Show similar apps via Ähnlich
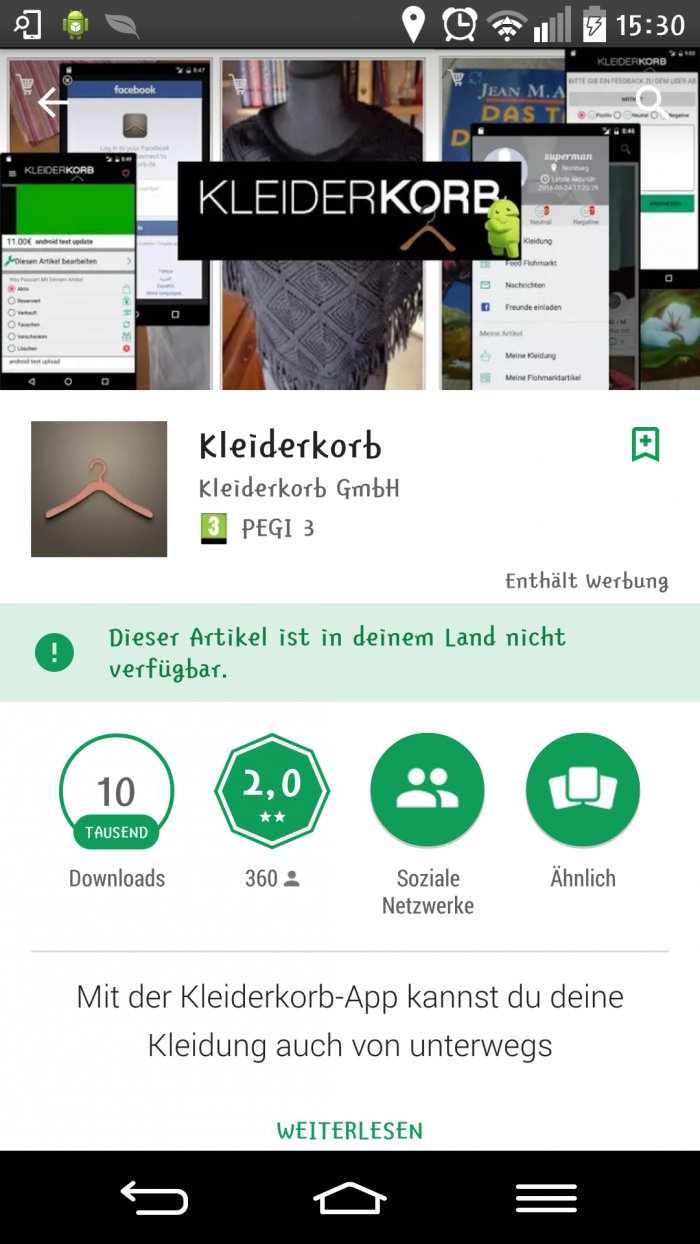Image resolution: width=700 pixels, height=1244 pixels. click(x=582, y=791)
